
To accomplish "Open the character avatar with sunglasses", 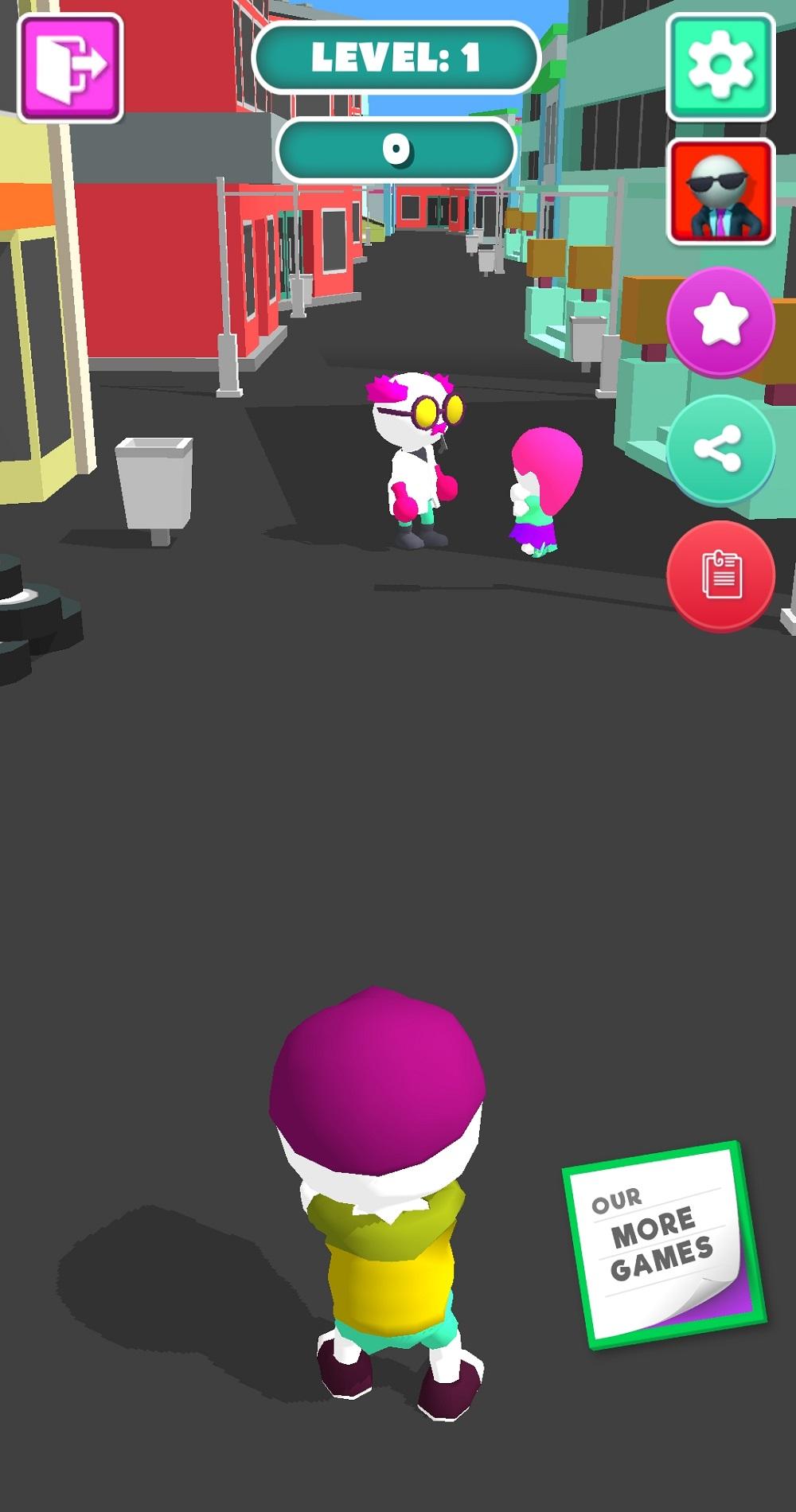I will 720,192.
